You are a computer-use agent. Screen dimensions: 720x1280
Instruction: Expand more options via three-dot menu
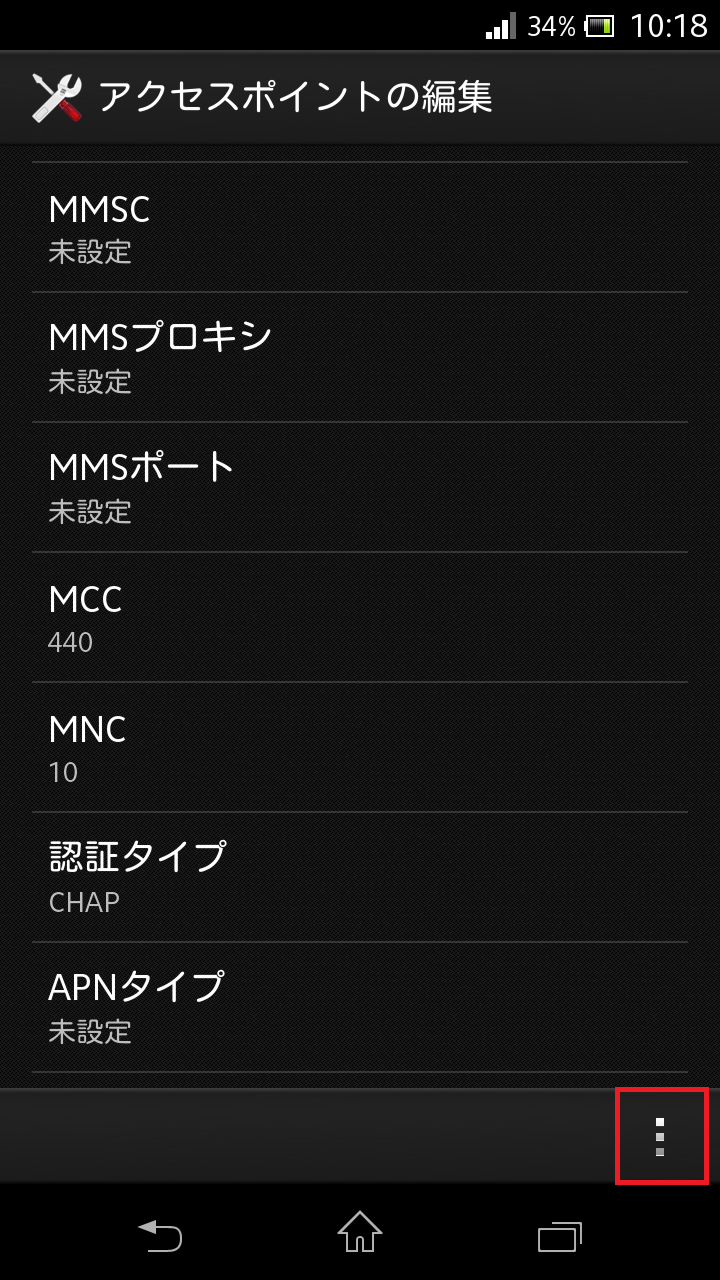[x=662, y=1136]
